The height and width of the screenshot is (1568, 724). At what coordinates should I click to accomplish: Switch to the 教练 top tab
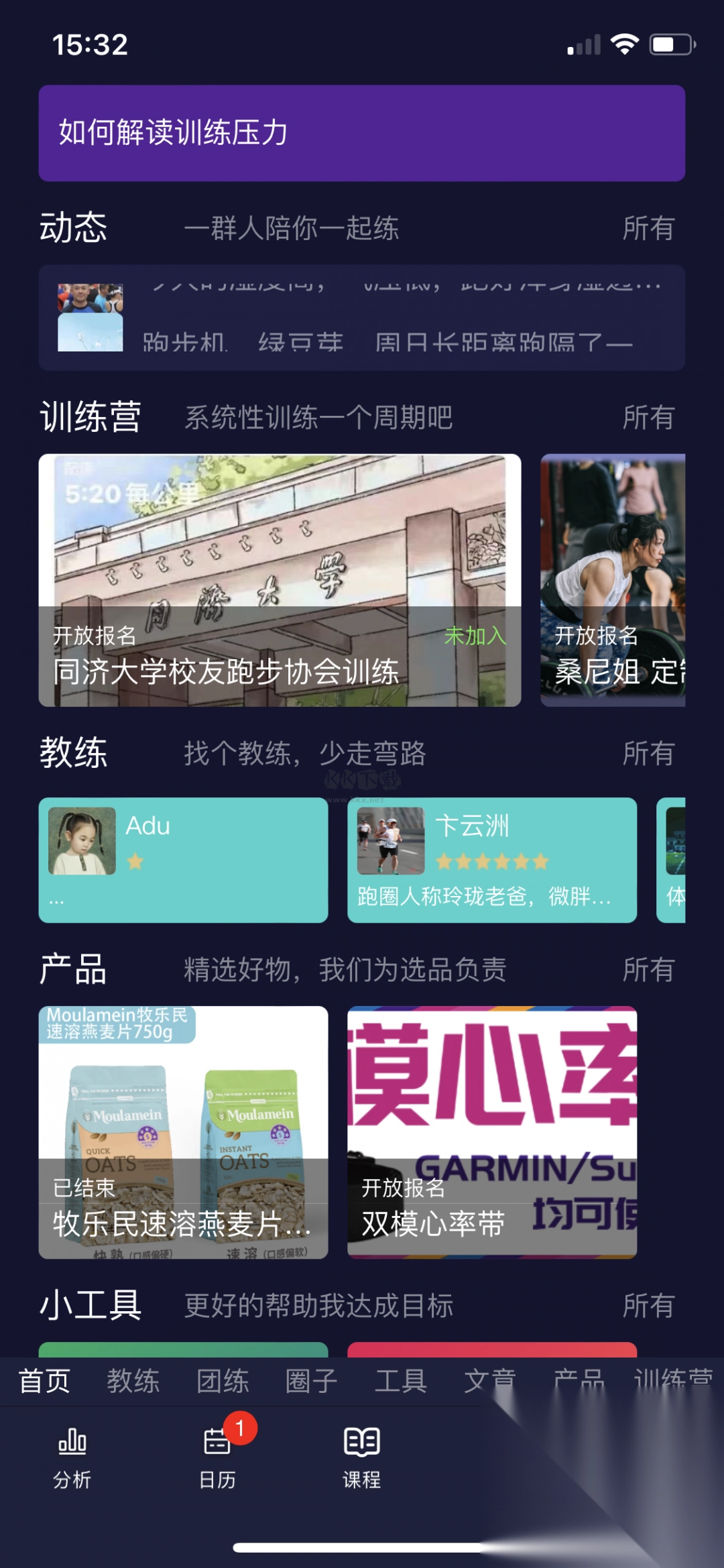coord(133,1381)
